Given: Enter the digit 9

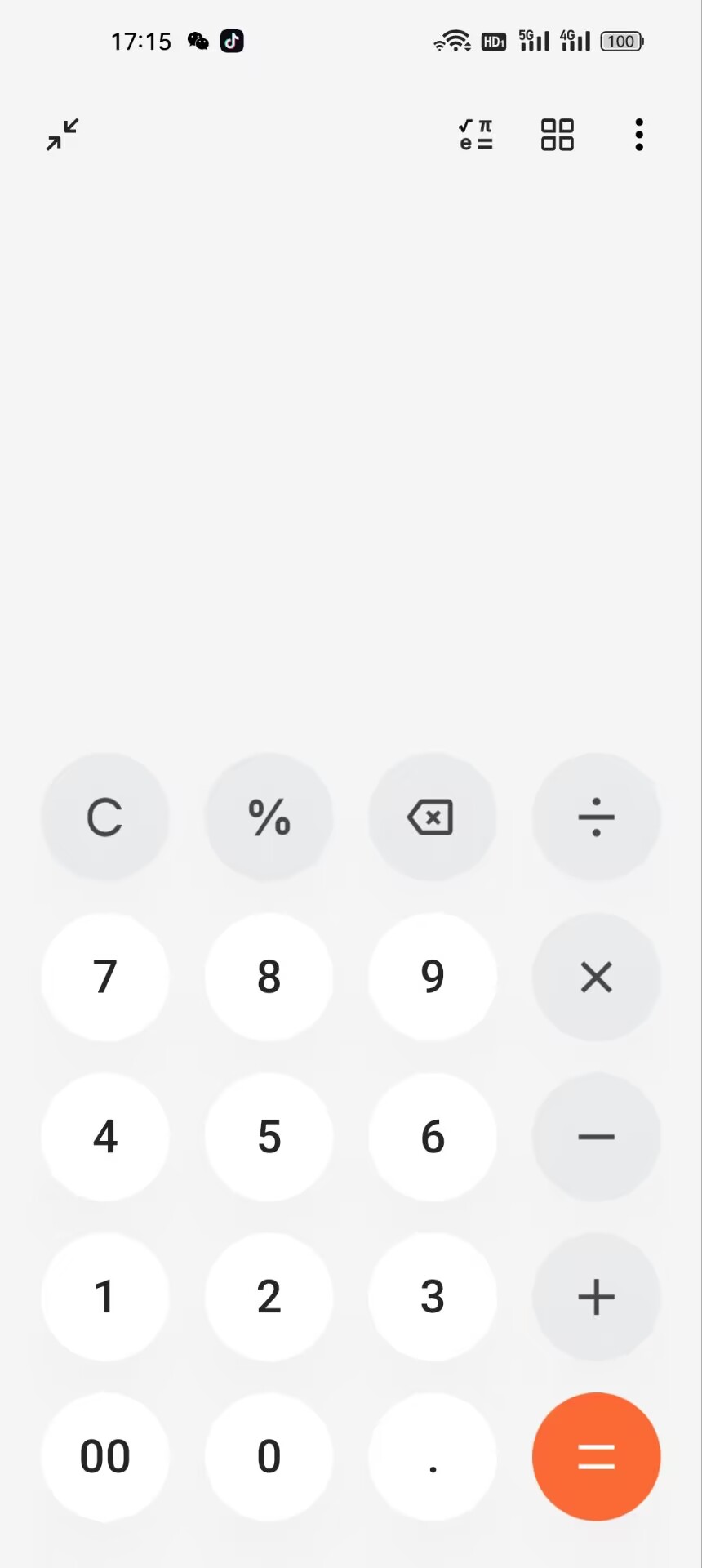Looking at the screenshot, I should [433, 977].
